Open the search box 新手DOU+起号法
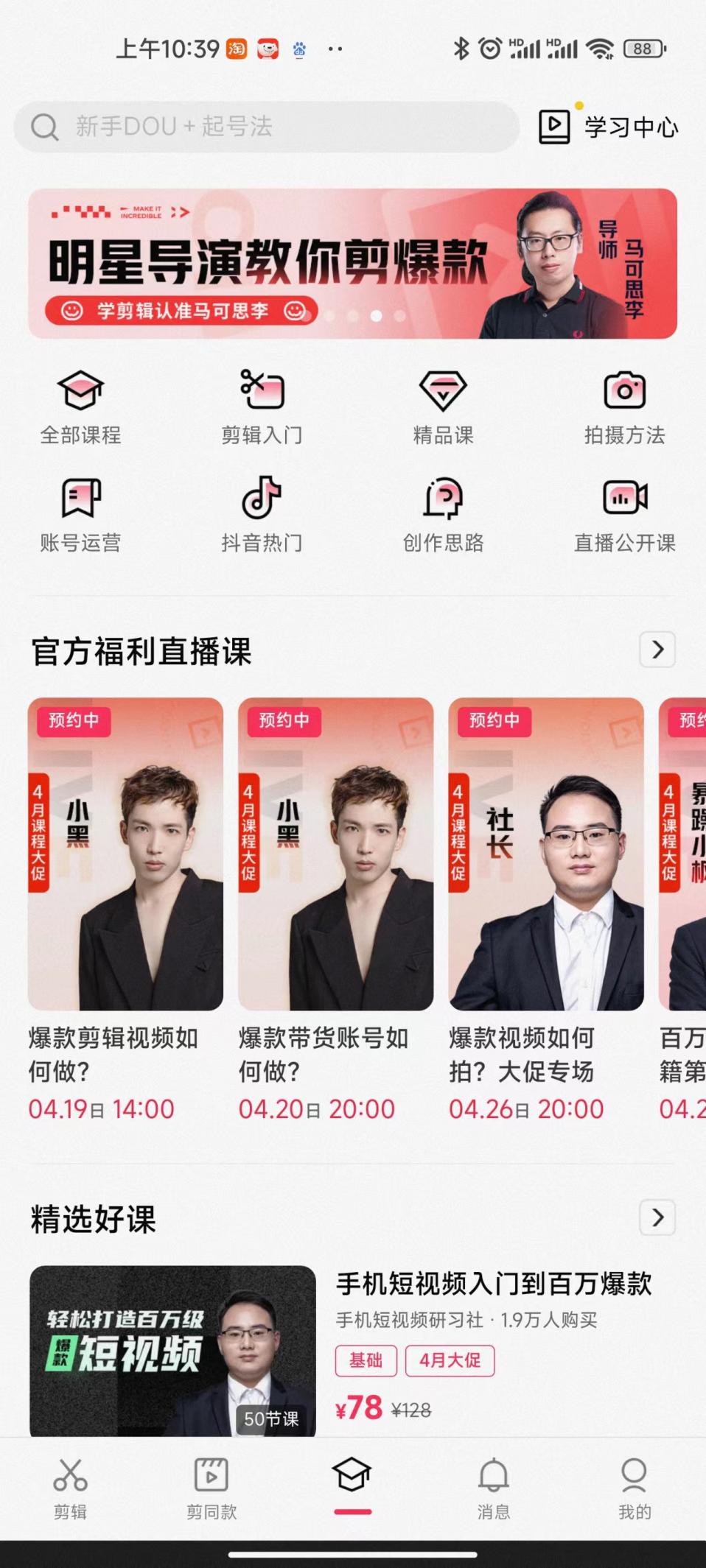 (x=265, y=127)
